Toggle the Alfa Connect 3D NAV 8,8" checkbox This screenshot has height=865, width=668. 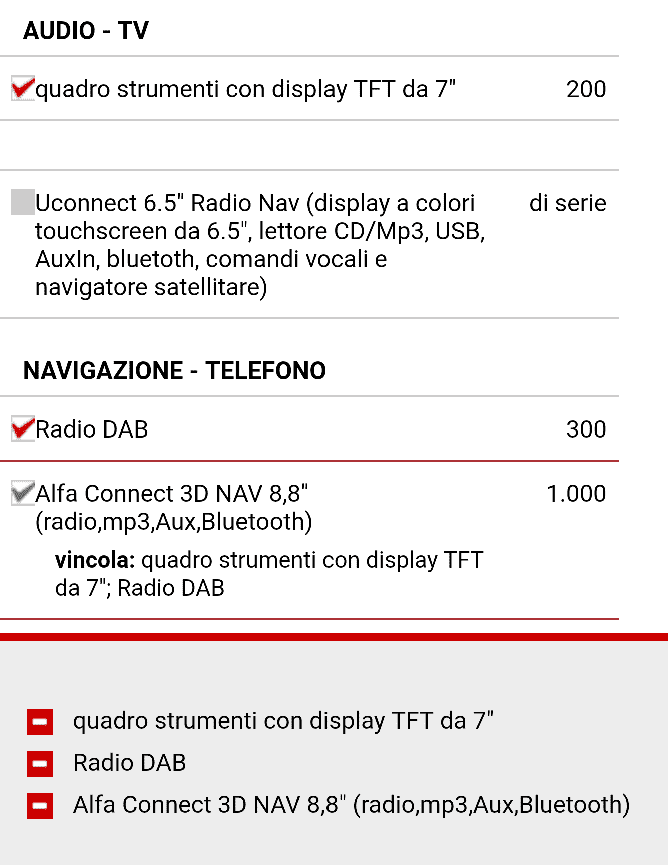[23, 493]
